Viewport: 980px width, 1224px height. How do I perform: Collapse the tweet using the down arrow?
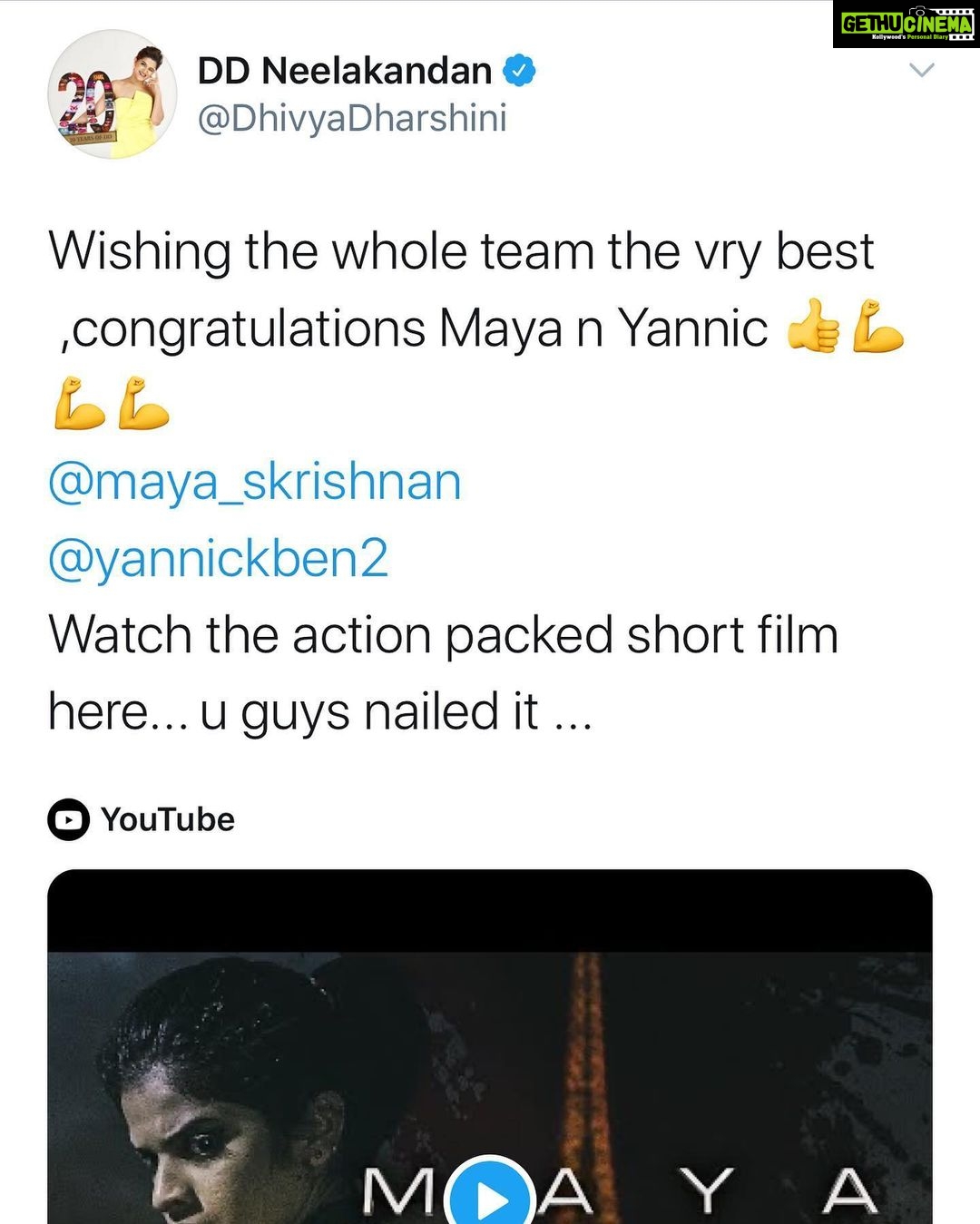coord(923,68)
